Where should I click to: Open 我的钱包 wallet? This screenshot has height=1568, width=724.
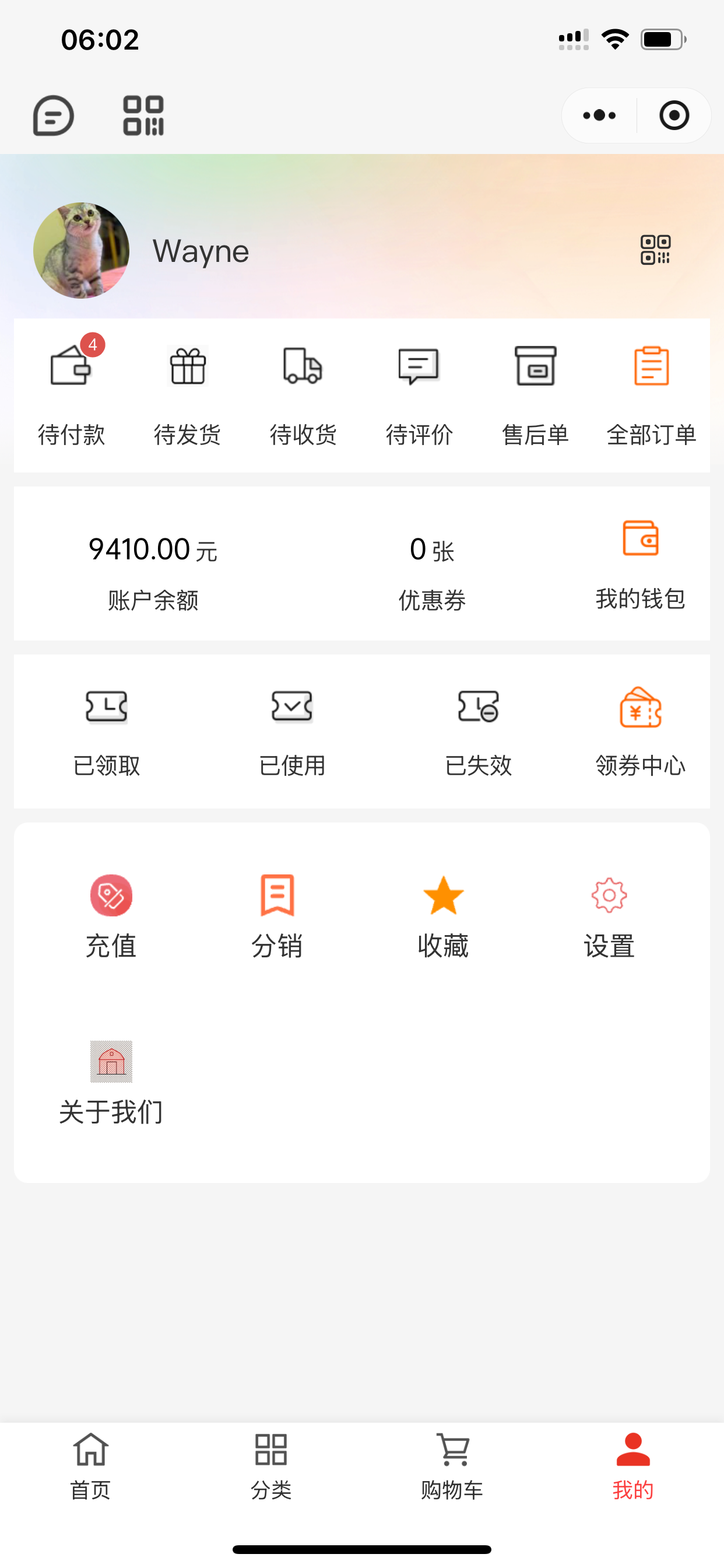point(640,563)
